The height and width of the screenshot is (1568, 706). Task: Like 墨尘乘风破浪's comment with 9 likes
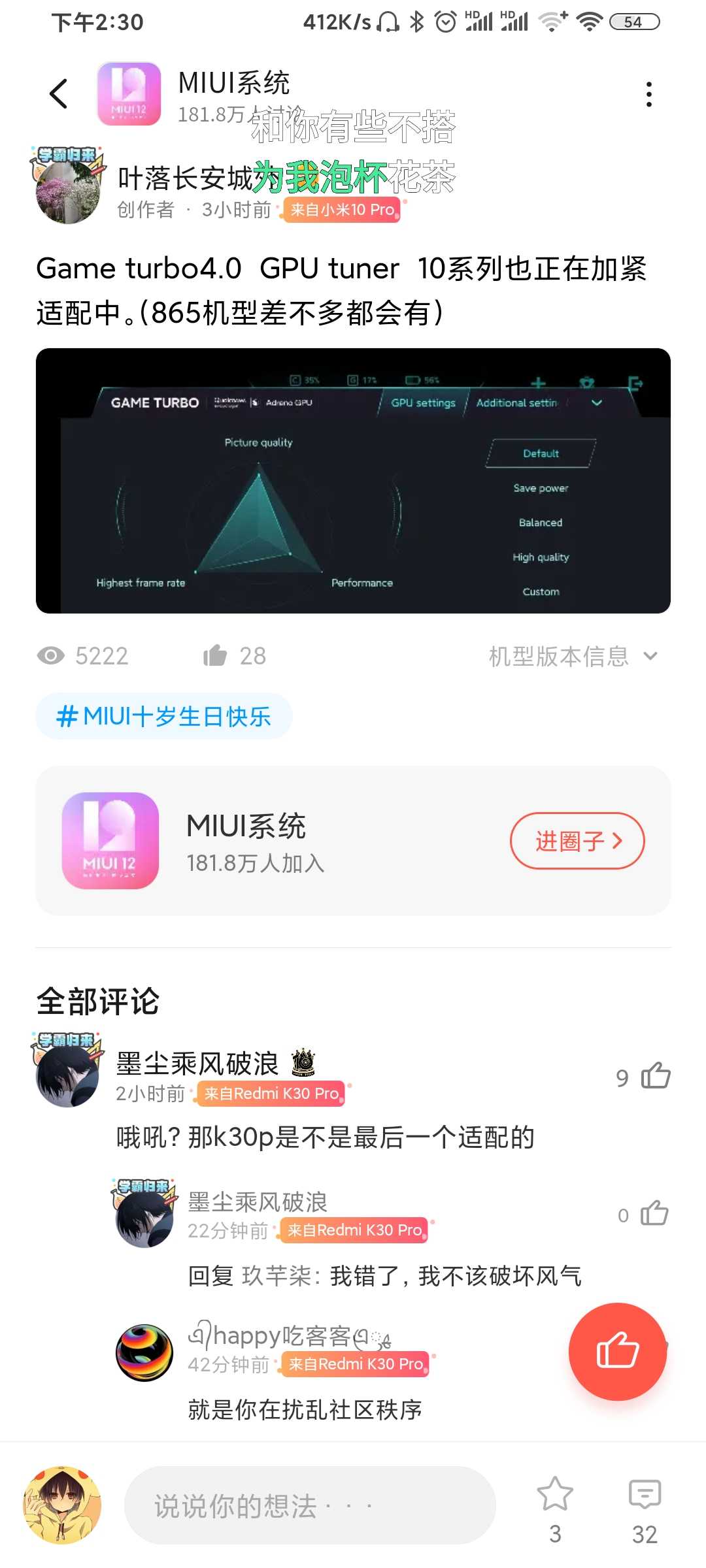656,1076
